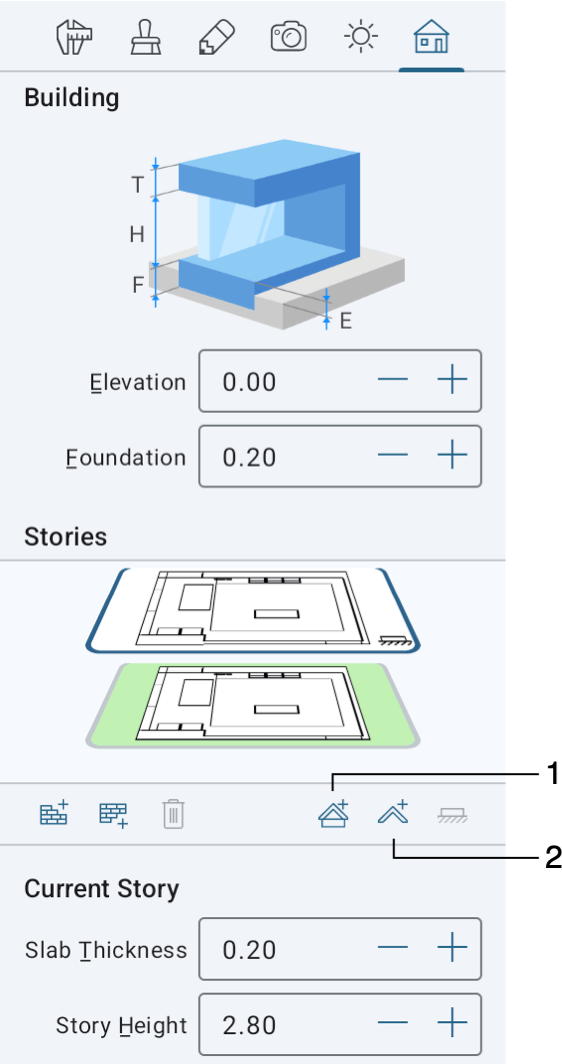This screenshot has height=1064, width=562.
Task: Switch to the materials stamp tab
Action: (x=145, y=37)
